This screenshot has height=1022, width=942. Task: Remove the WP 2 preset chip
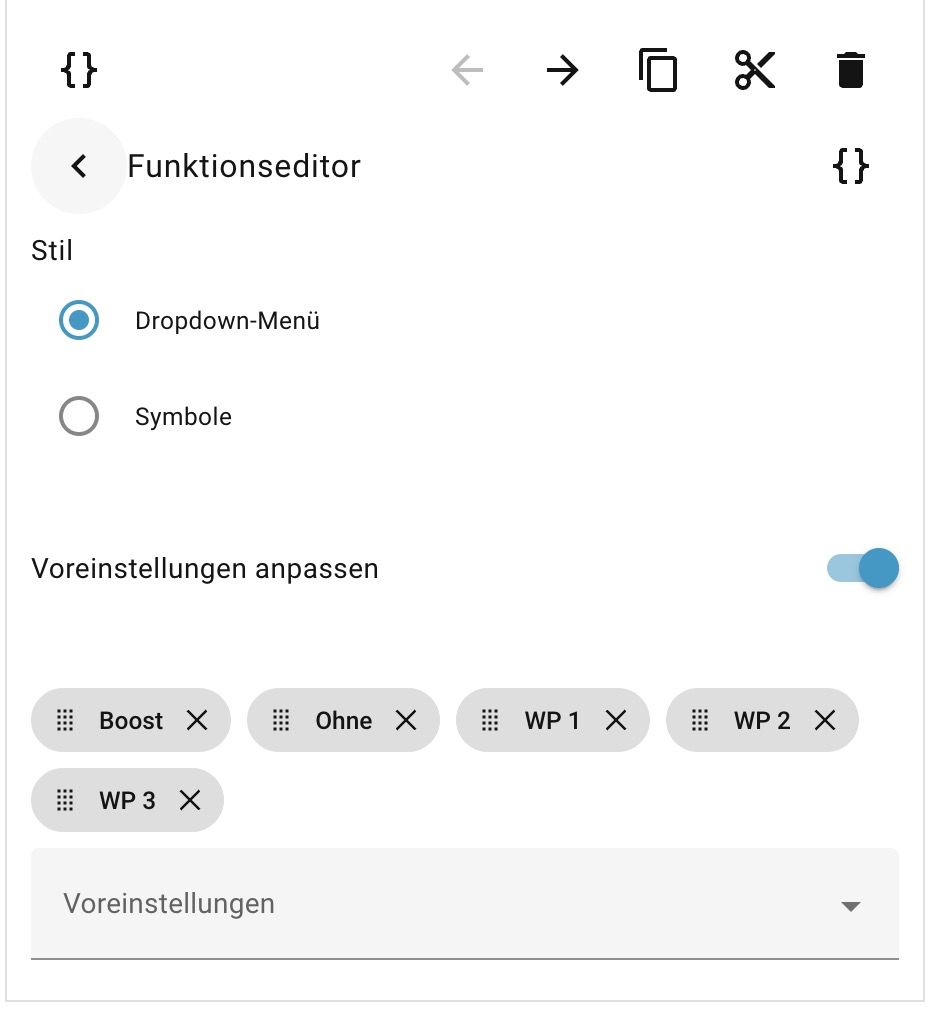point(825,720)
